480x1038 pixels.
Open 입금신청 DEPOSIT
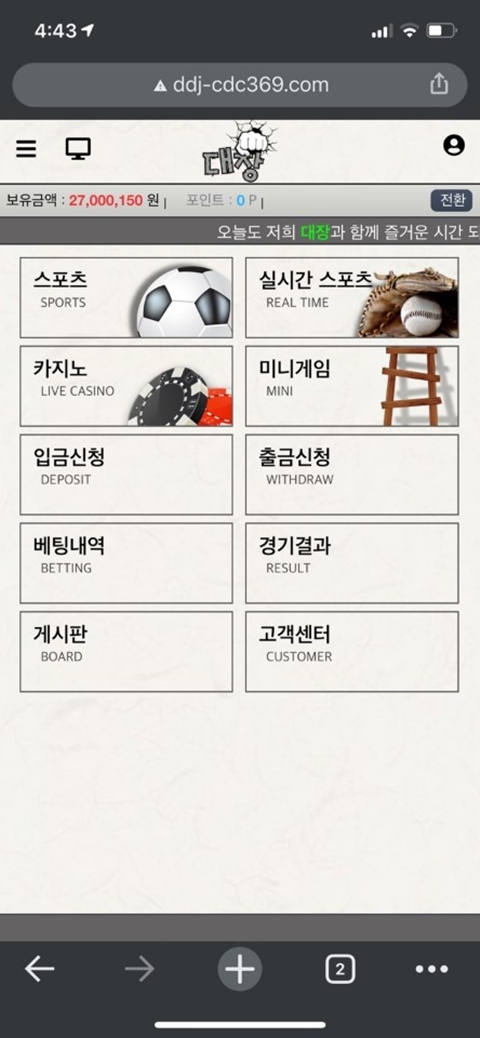point(126,475)
